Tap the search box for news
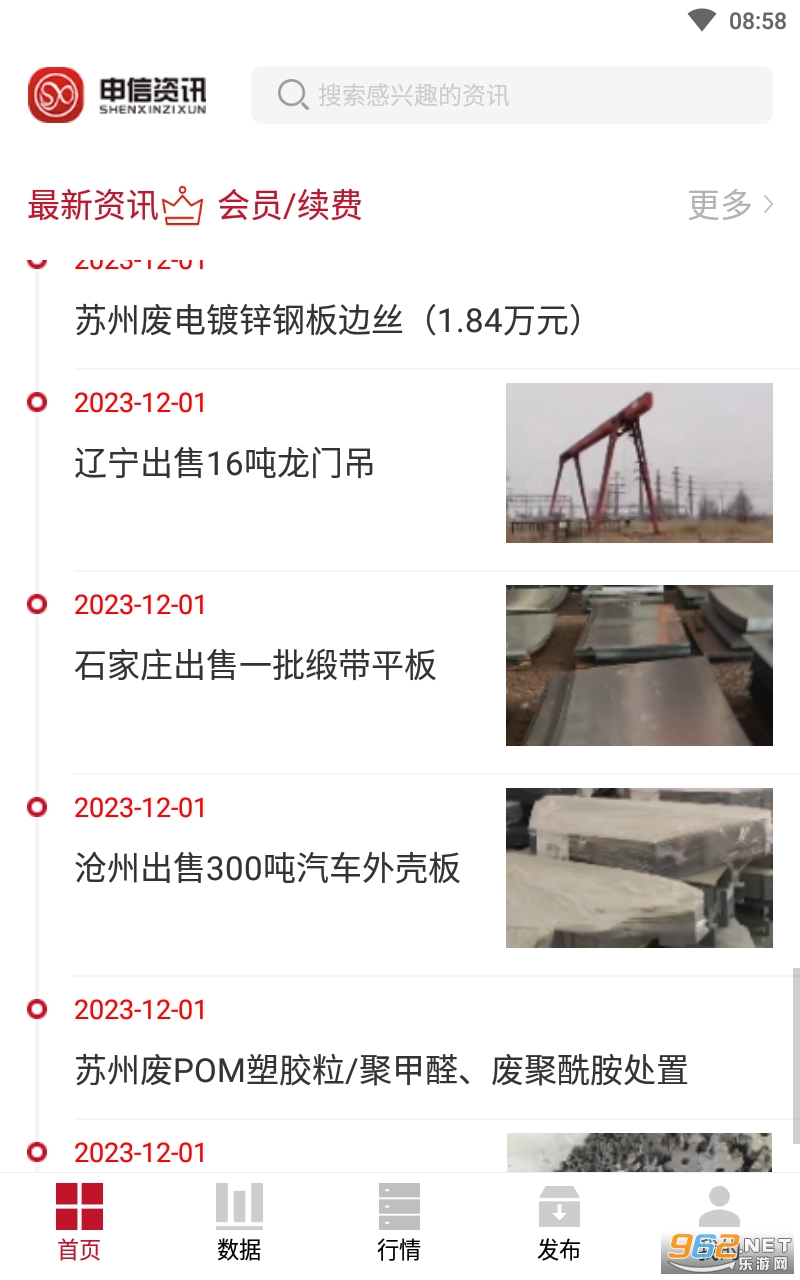 pos(510,95)
